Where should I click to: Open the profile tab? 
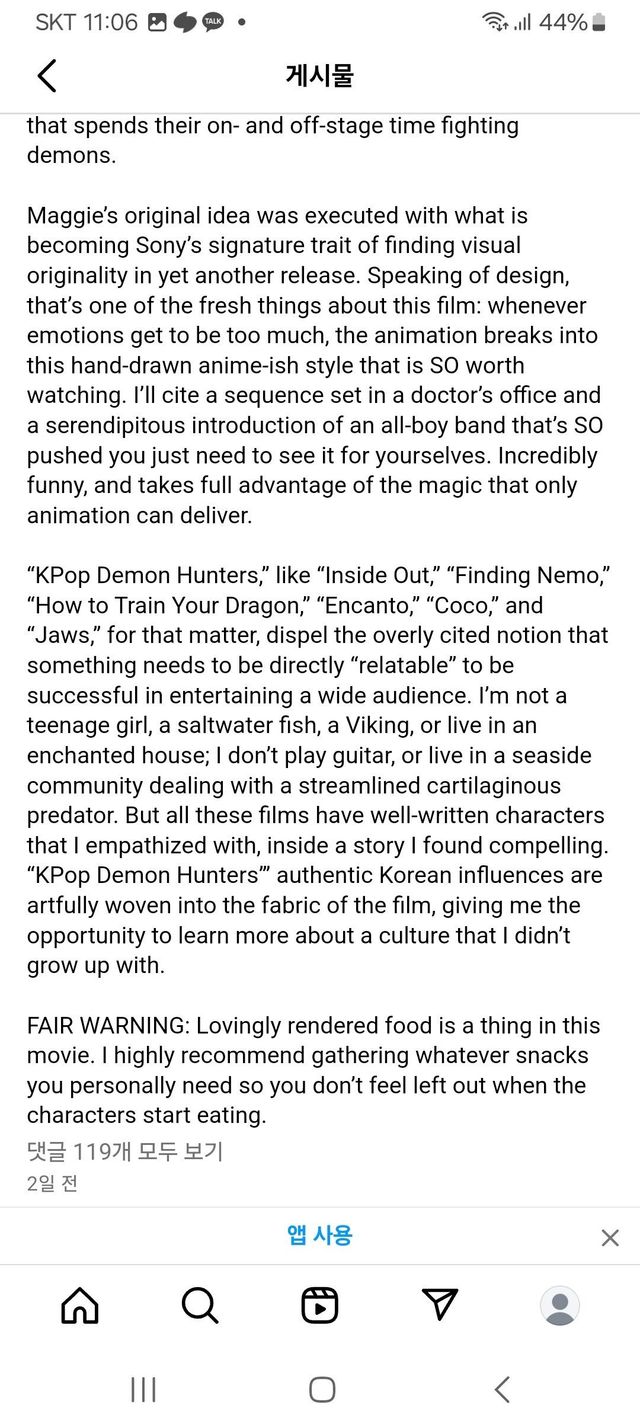tap(559, 1305)
